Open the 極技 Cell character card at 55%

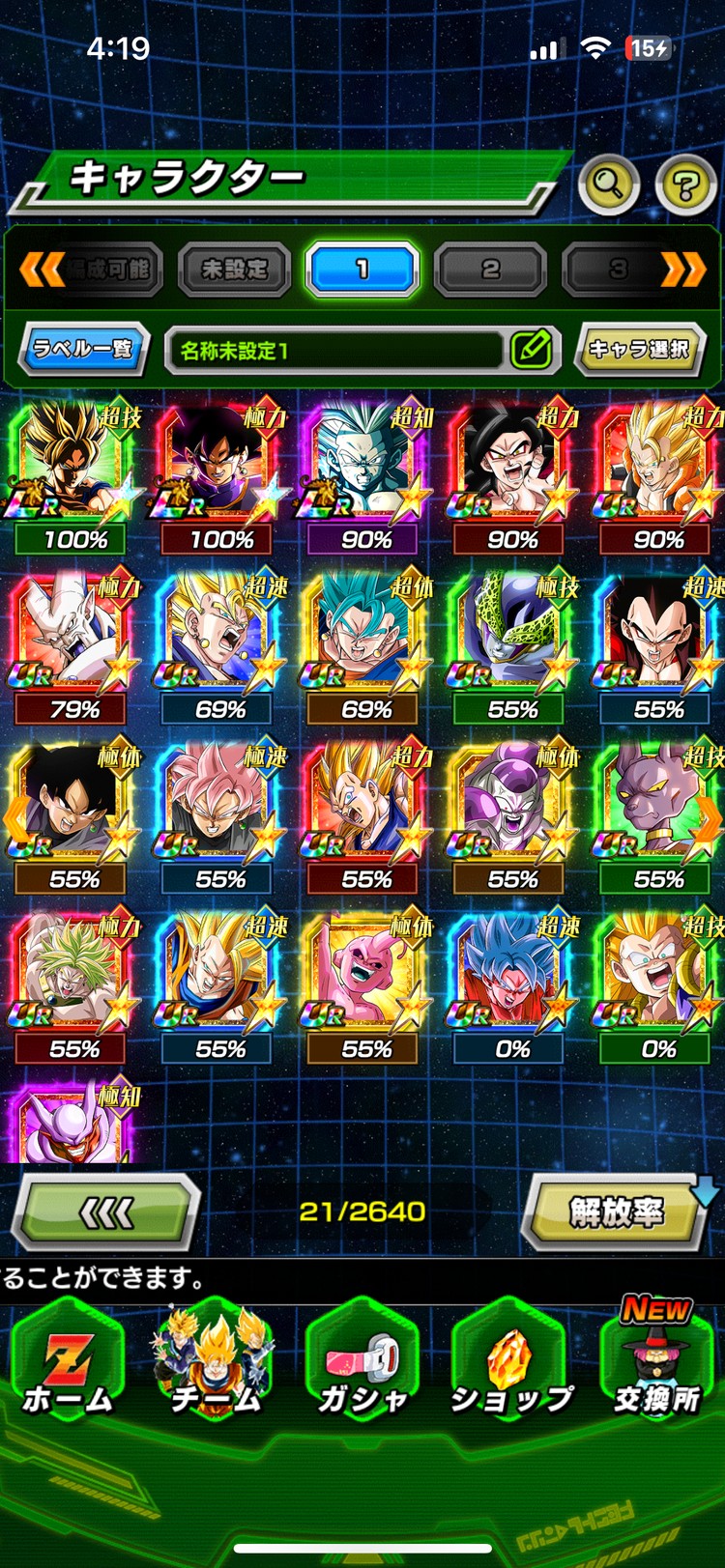512,642
